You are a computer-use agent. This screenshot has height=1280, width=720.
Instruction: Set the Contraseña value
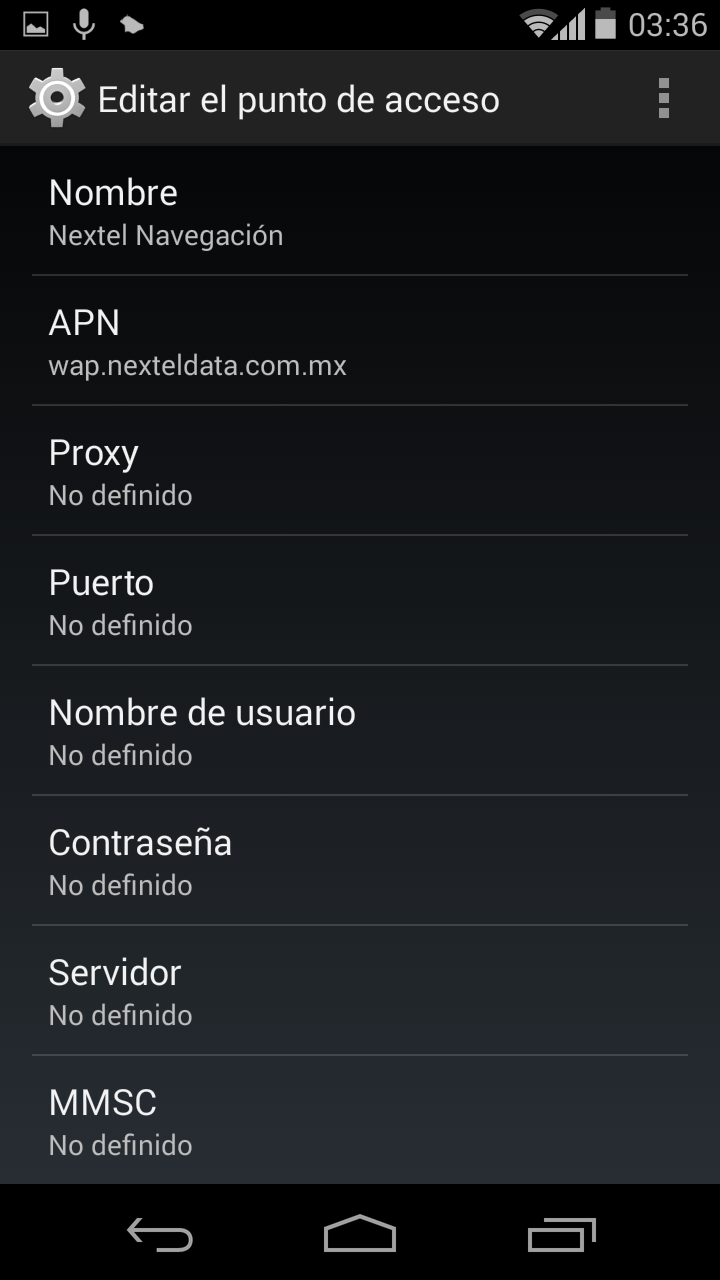[360, 861]
